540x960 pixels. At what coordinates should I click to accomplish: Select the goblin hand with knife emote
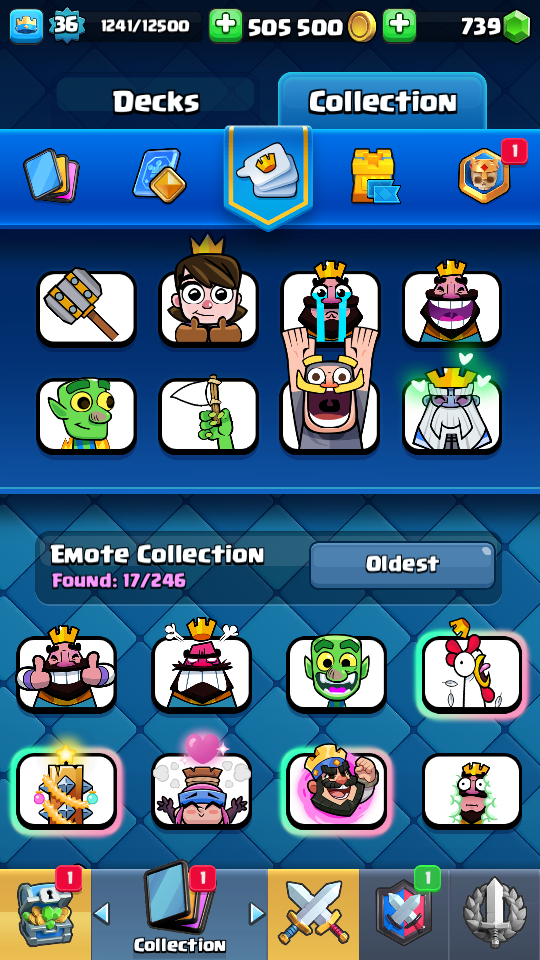(208, 416)
